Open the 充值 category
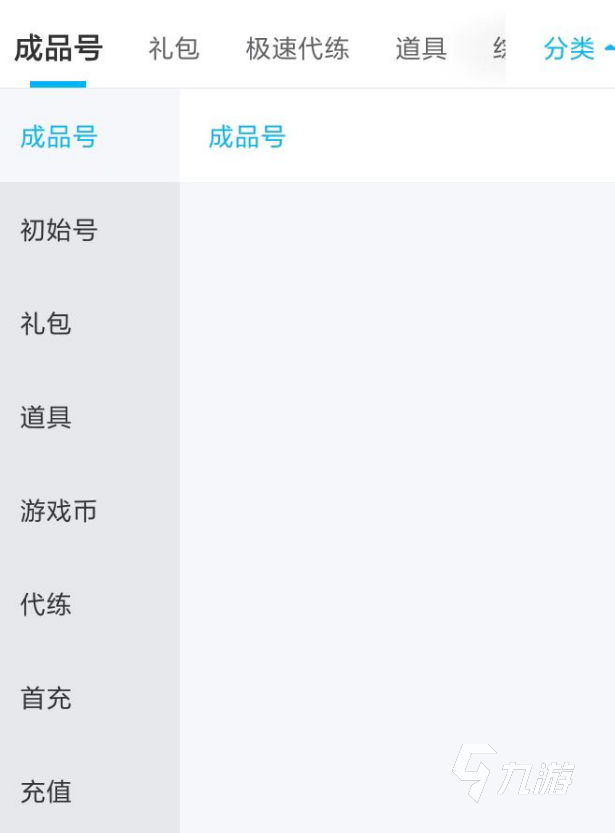This screenshot has width=615, height=833. pos(46,792)
